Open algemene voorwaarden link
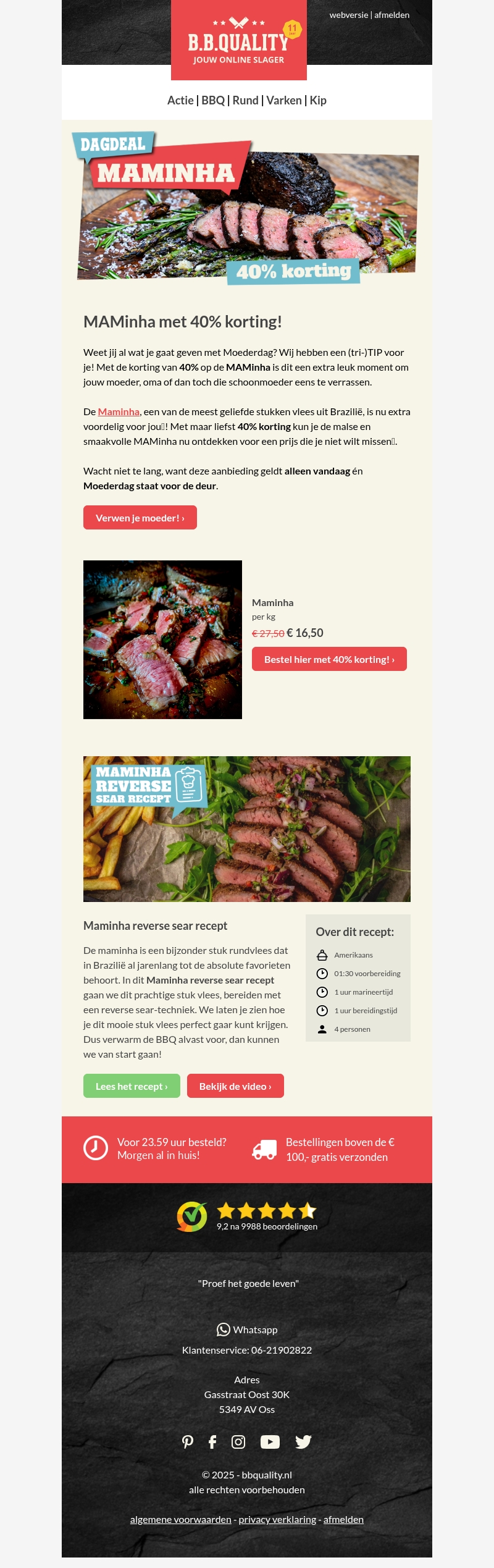The width and height of the screenshot is (494, 1568). point(180,1519)
